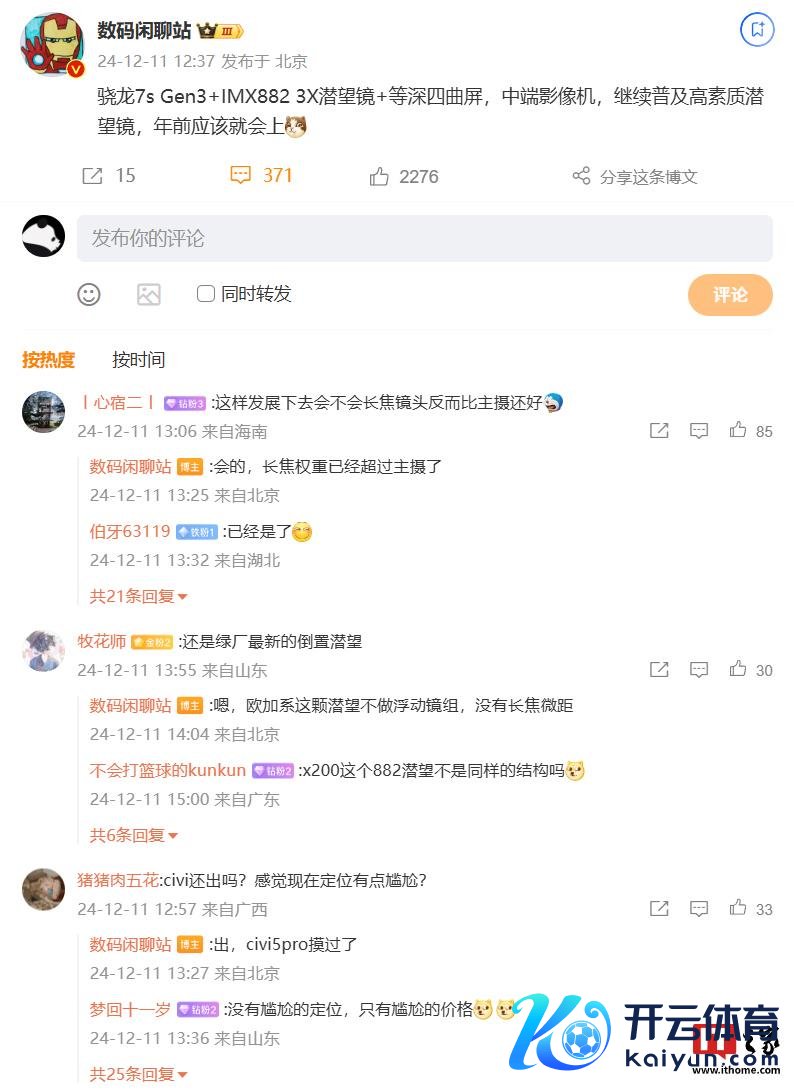Image resolution: width=794 pixels, height=1092 pixels.
Task: Sort comments by 按热度
Action: click(48, 360)
